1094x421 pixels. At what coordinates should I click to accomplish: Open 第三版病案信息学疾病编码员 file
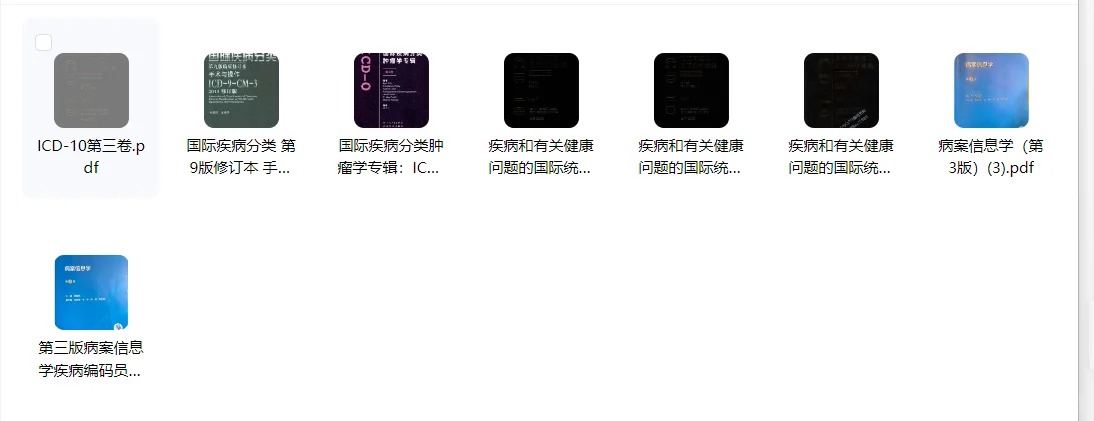coord(91,292)
